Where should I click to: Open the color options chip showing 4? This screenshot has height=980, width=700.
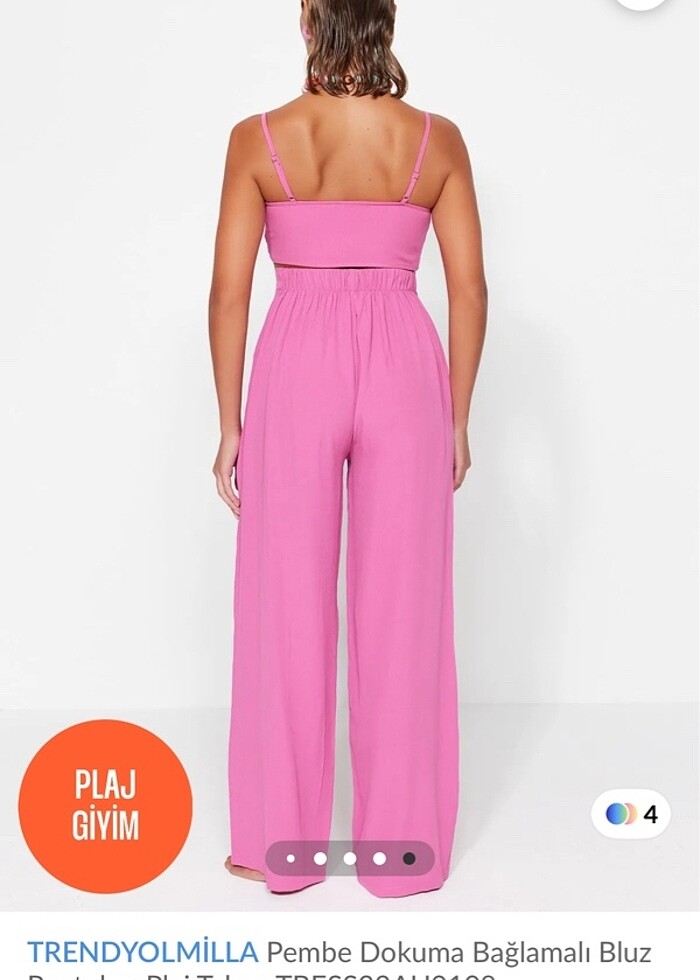coord(631,814)
